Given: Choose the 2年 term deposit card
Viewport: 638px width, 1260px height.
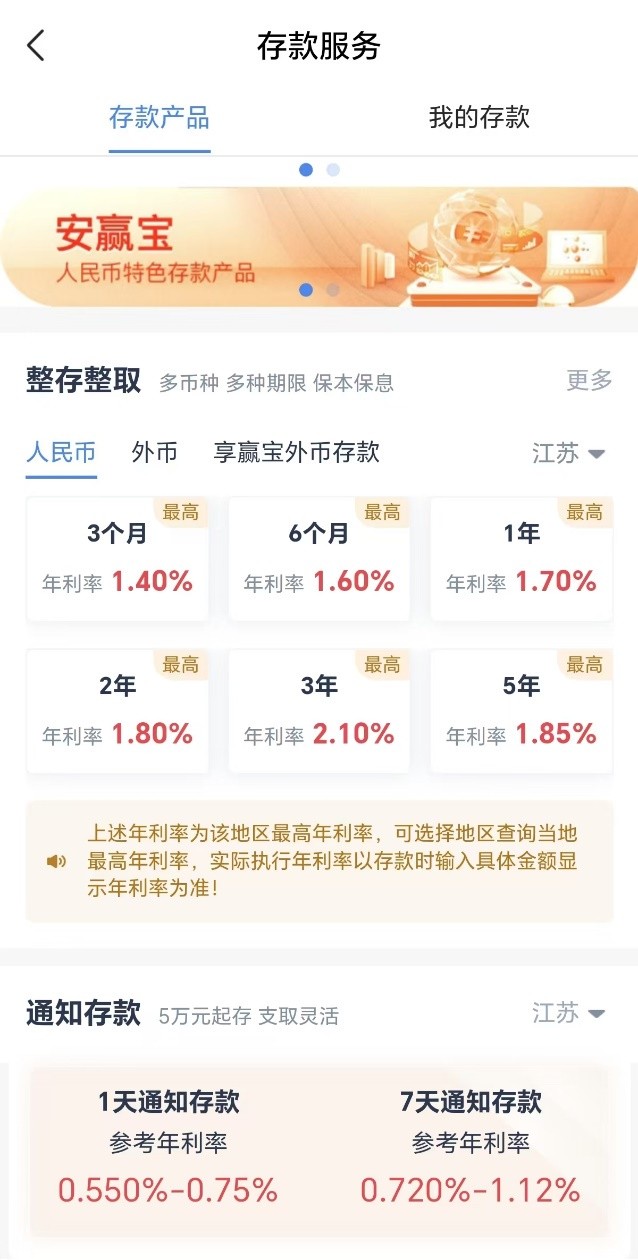Looking at the screenshot, I should (x=117, y=712).
